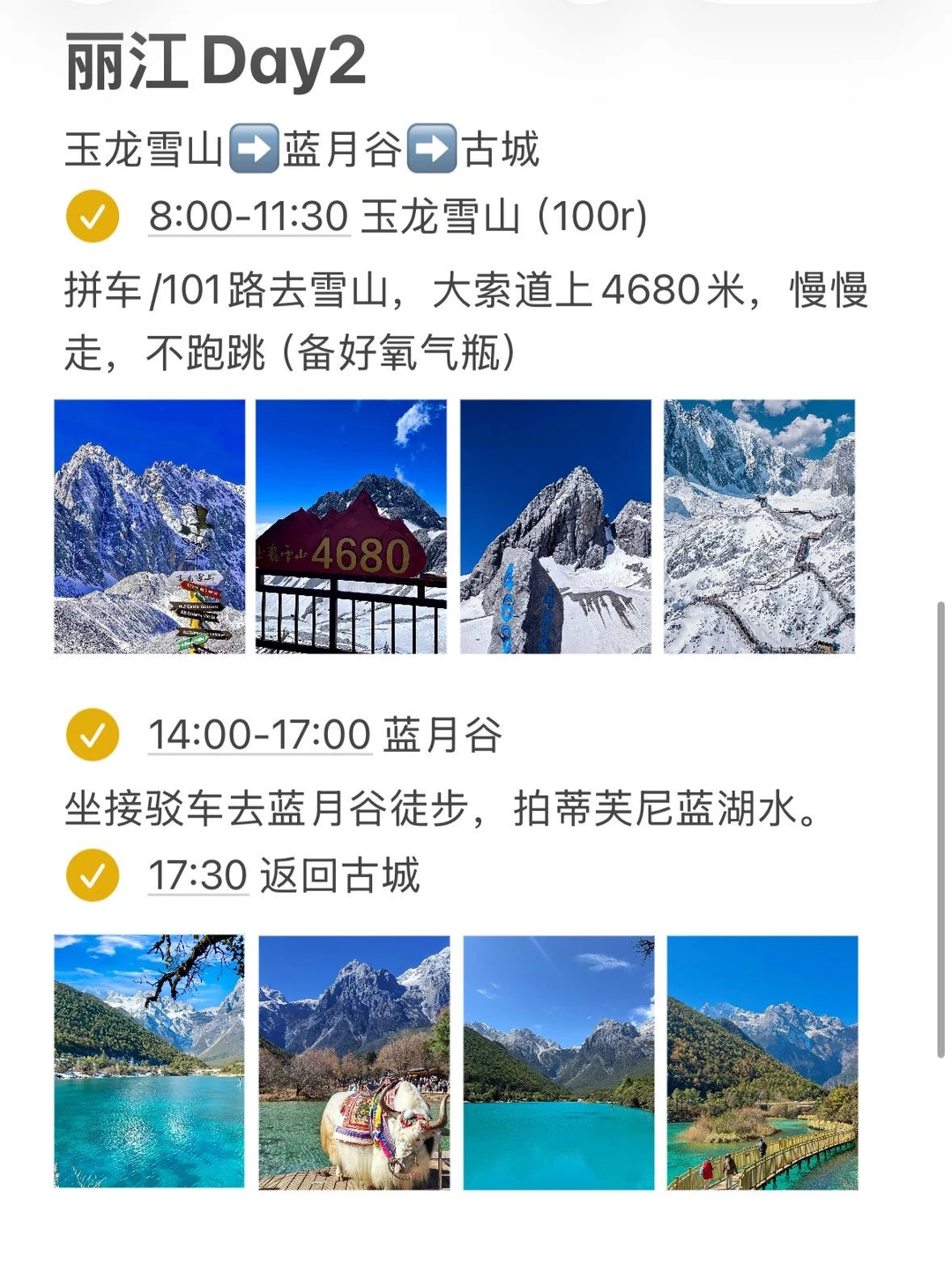Toggle the 蓝月谷 checklist circle
952x1264 pixels.
[93, 734]
